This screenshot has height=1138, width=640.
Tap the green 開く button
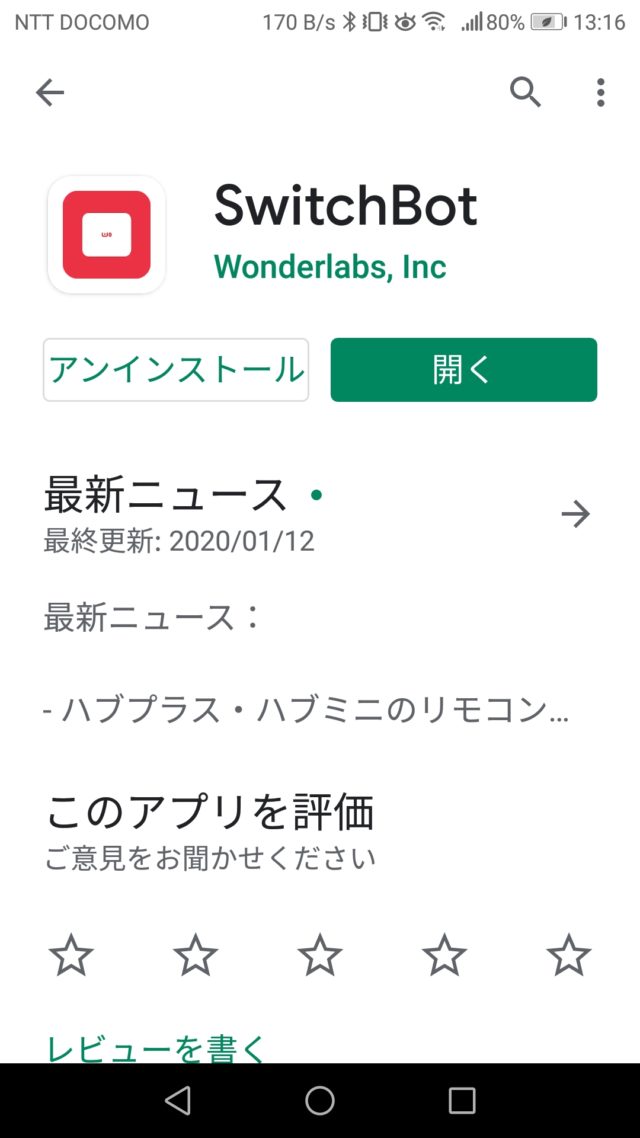coord(464,369)
